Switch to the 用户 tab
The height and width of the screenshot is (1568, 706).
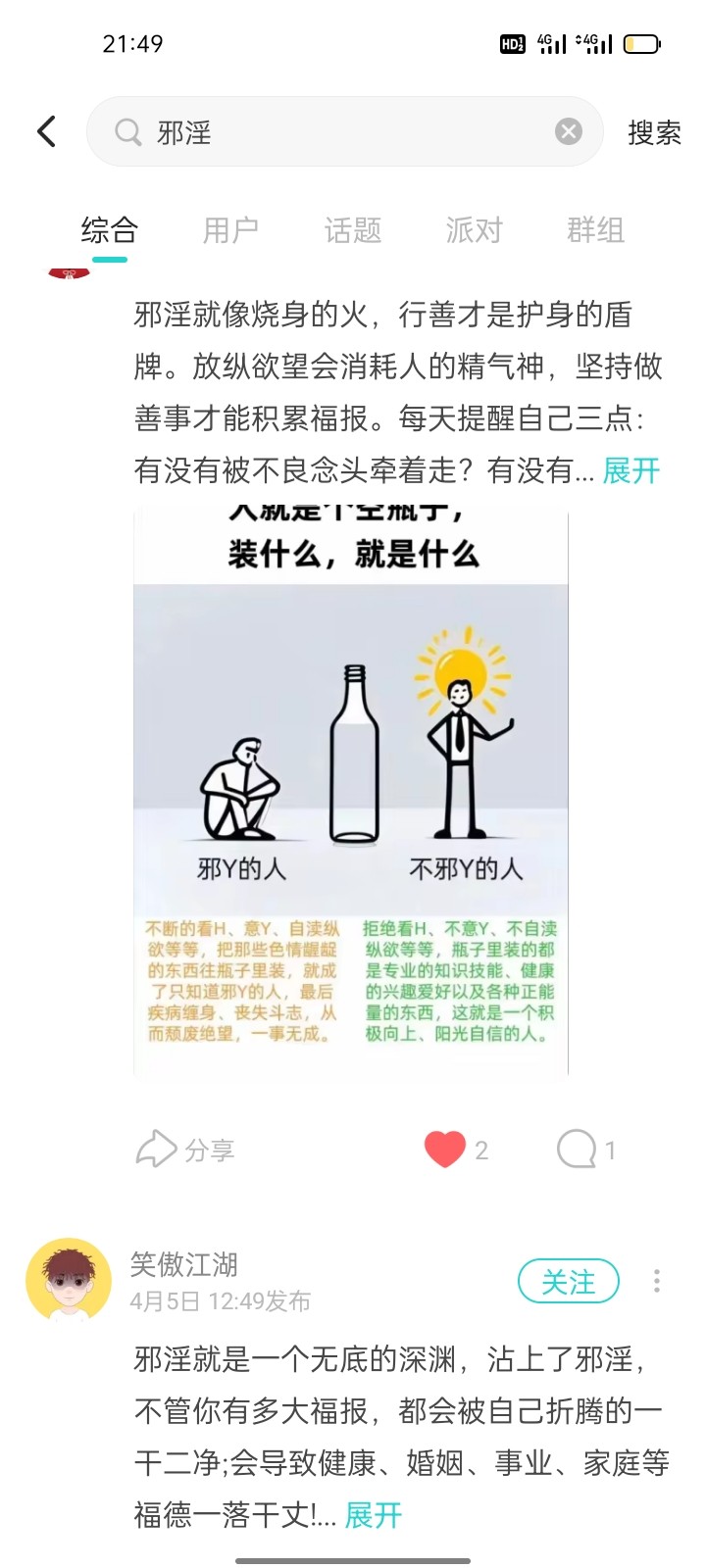coord(230,230)
